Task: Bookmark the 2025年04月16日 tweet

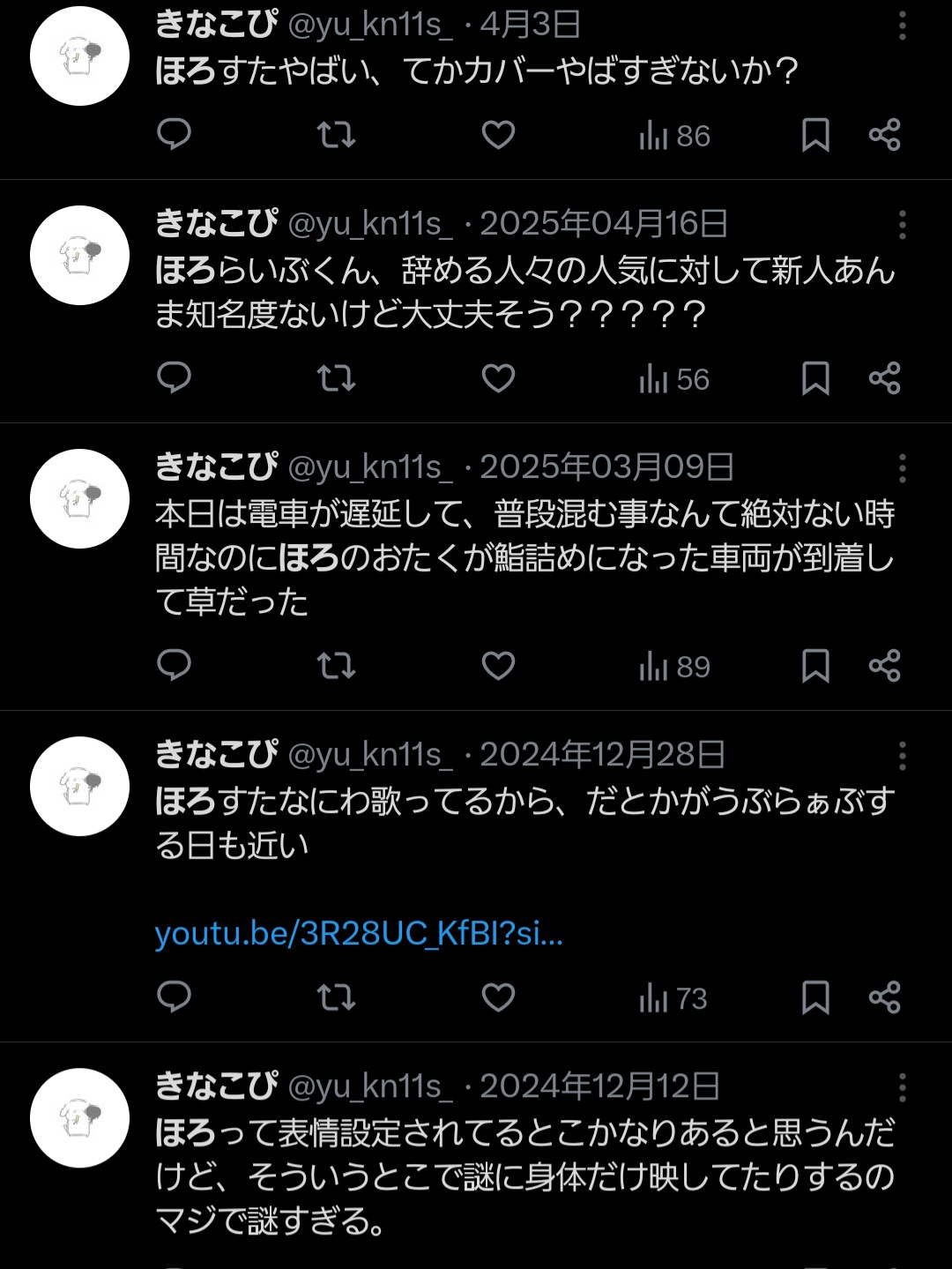Action: tap(815, 378)
